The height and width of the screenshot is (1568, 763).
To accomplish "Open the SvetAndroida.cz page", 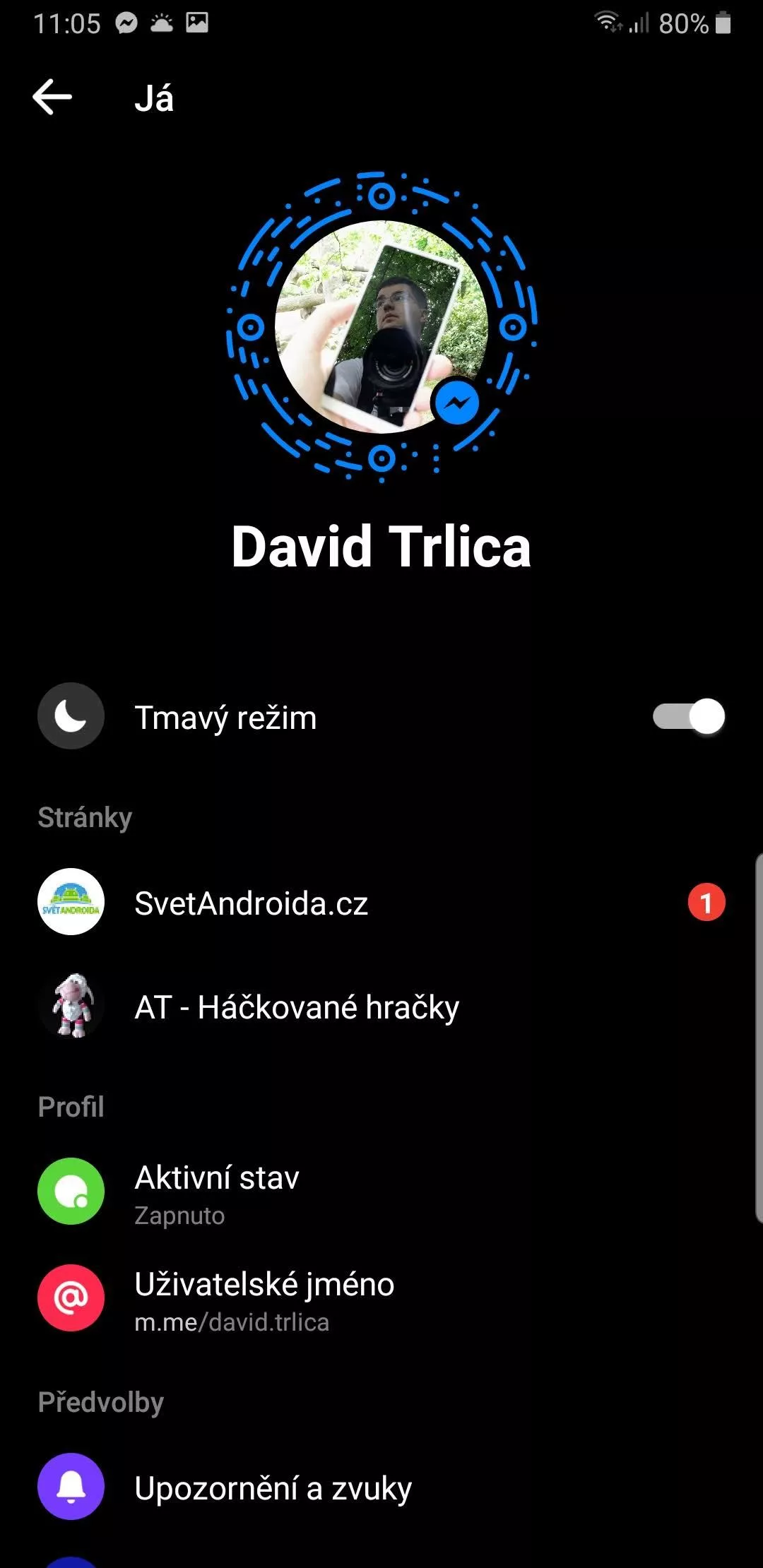I will 381,902.
